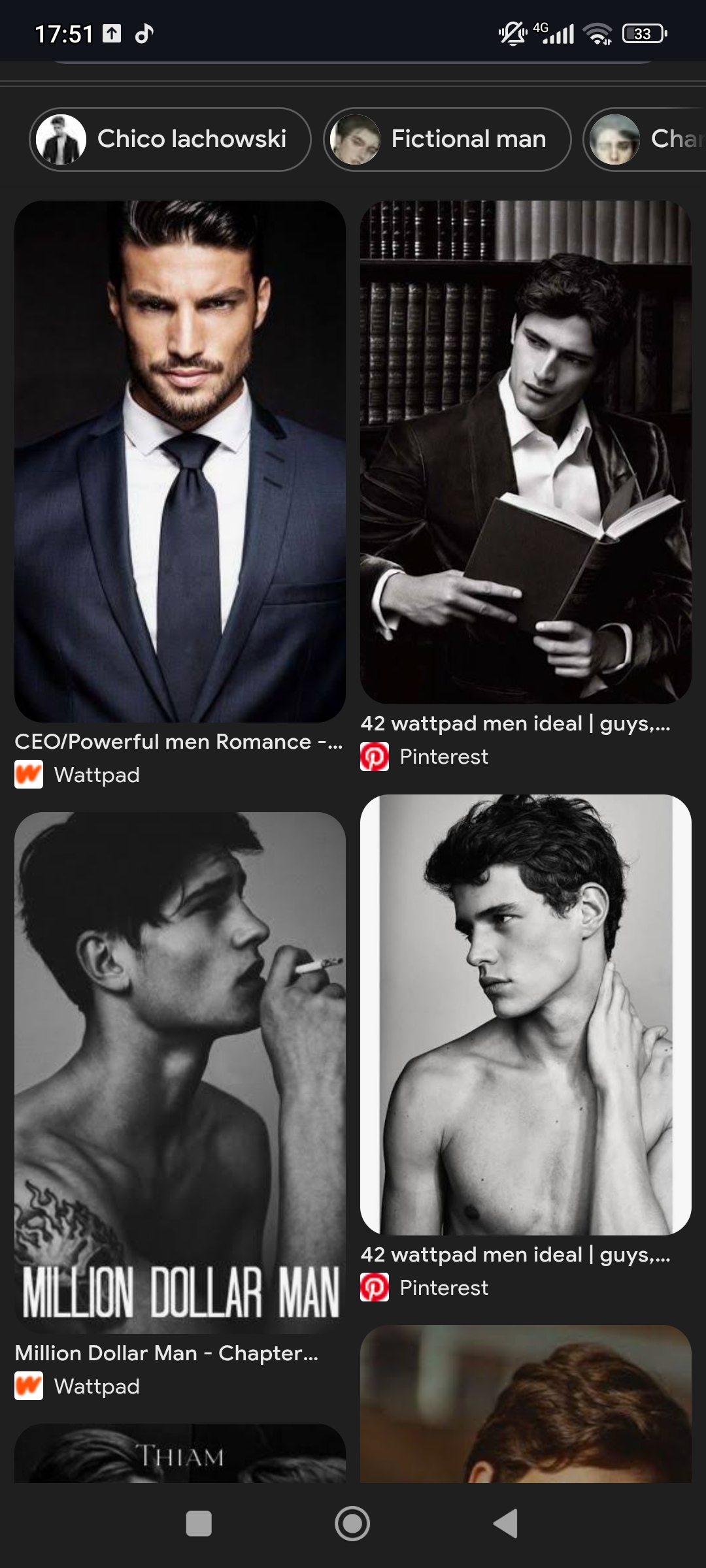Filter by the Fictional man chip
Viewport: 706px width, 1568px height.
click(x=447, y=139)
